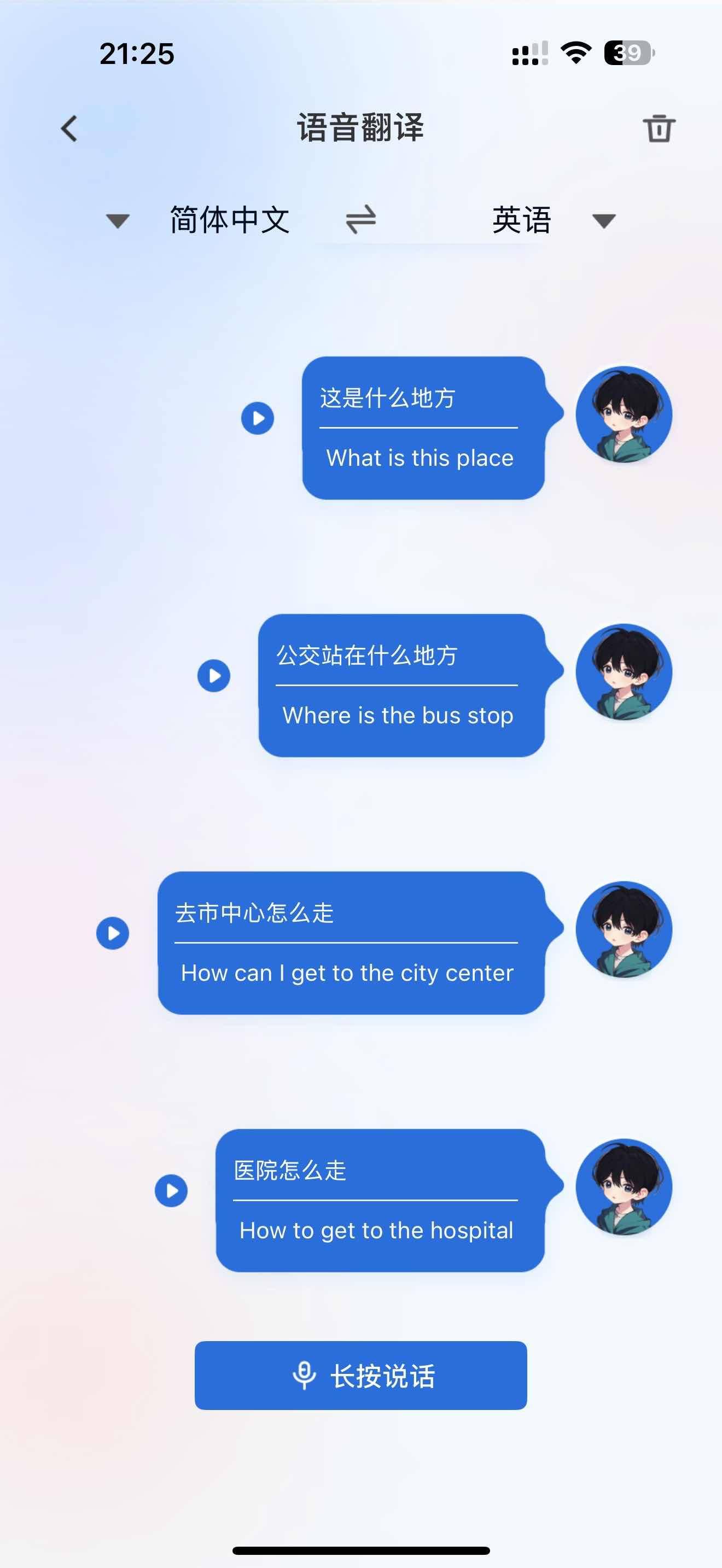Play audio for "What is this place"

(x=258, y=418)
